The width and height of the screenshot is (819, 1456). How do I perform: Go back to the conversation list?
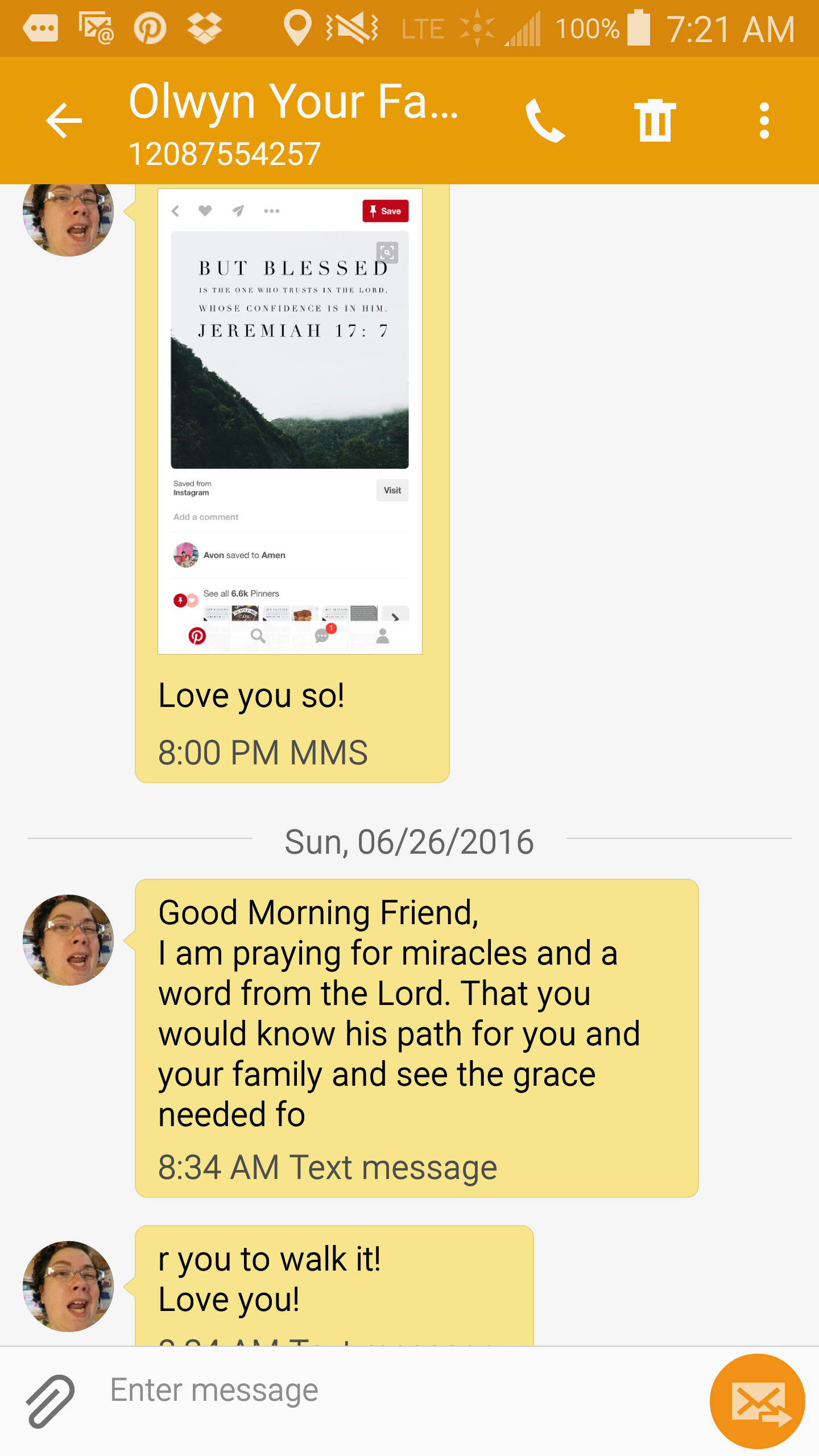[64, 121]
